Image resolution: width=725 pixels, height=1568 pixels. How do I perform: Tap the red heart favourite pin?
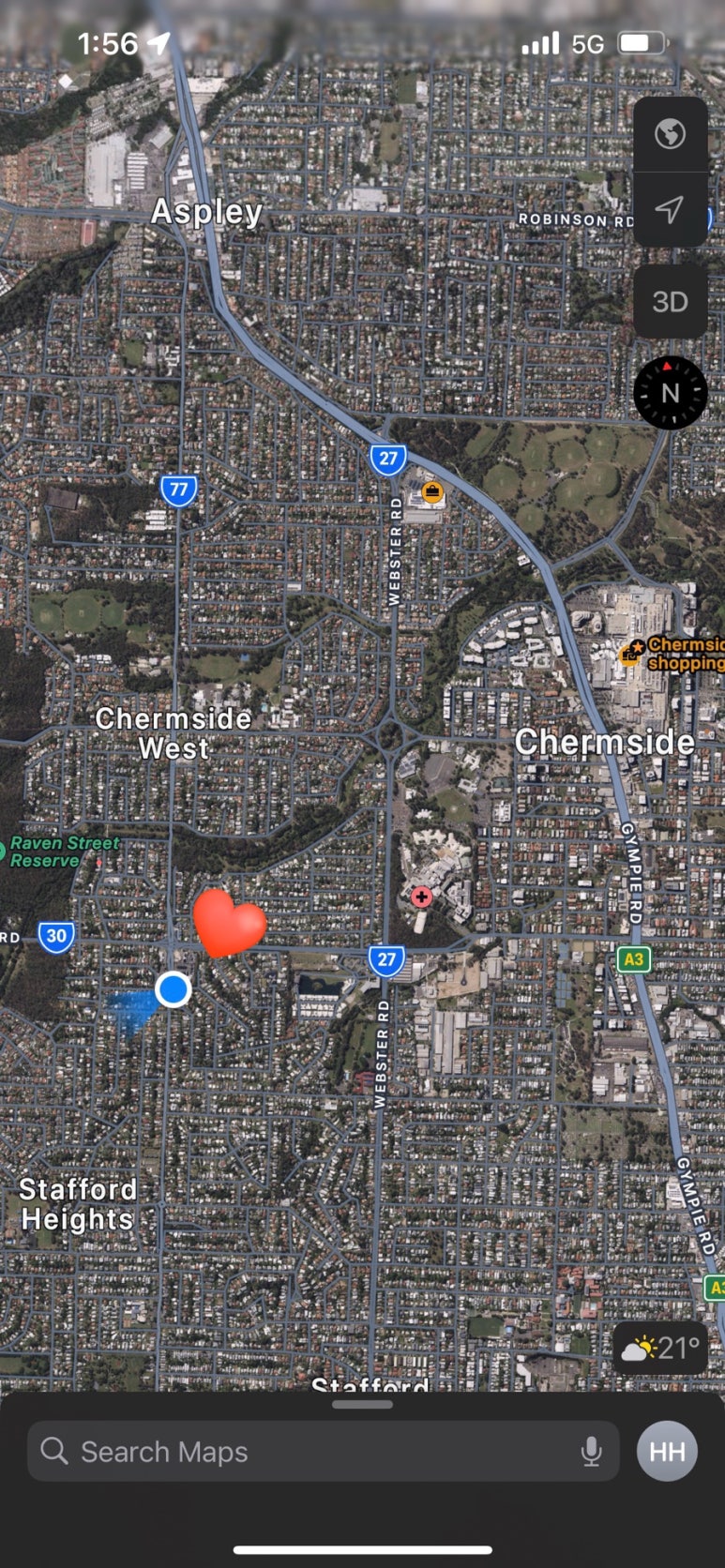228,922
